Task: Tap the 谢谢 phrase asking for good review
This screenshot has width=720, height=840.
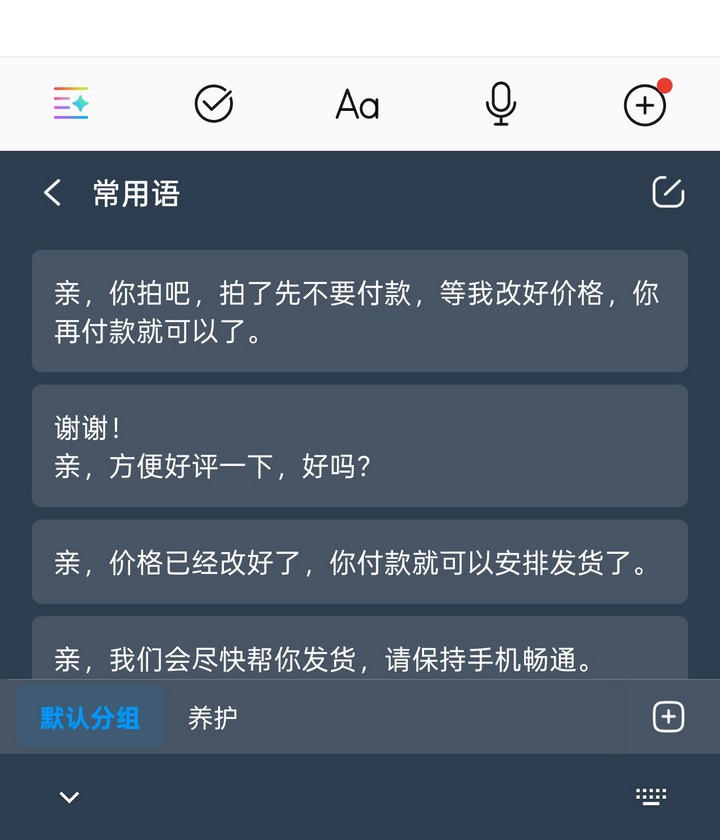Action: pyautogui.click(x=360, y=446)
